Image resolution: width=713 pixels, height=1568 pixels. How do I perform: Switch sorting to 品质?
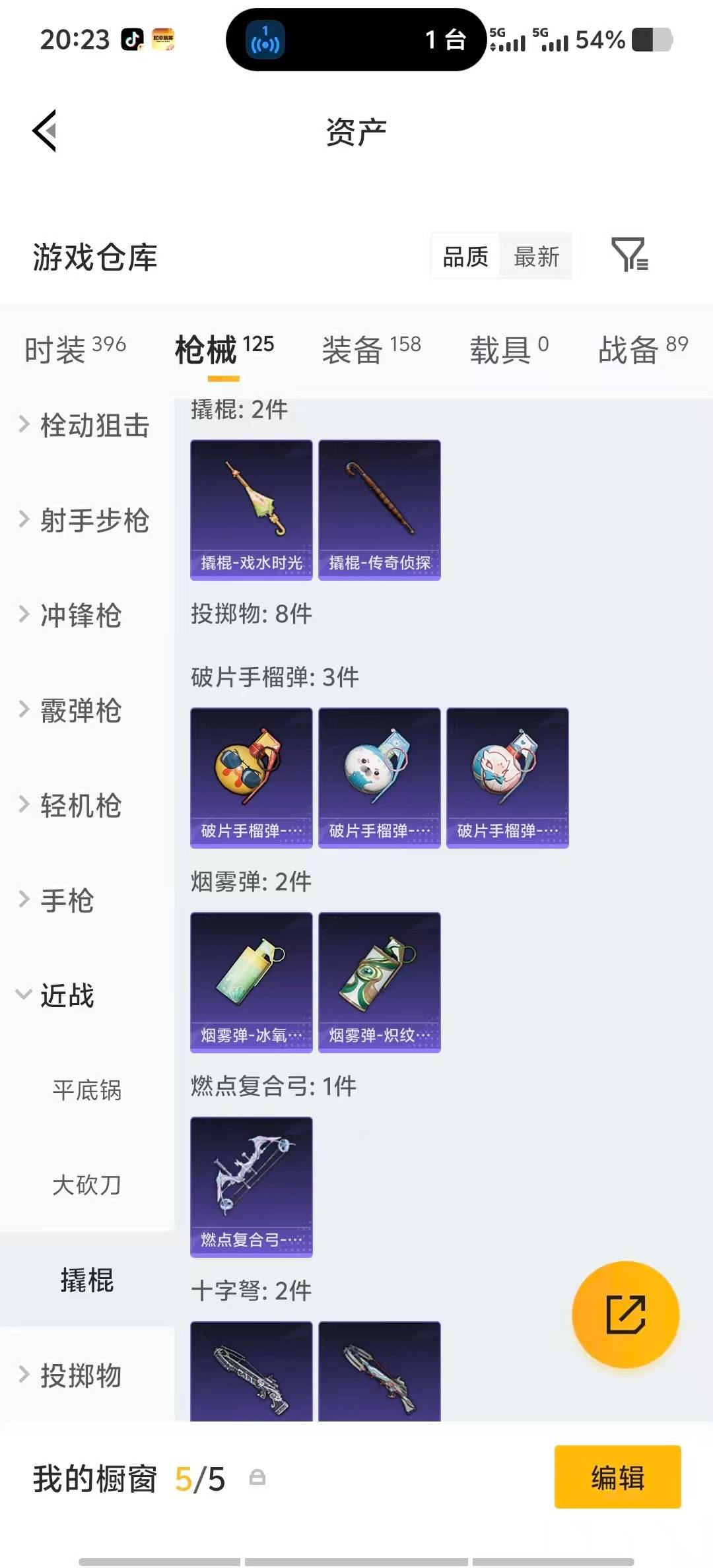[x=465, y=256]
